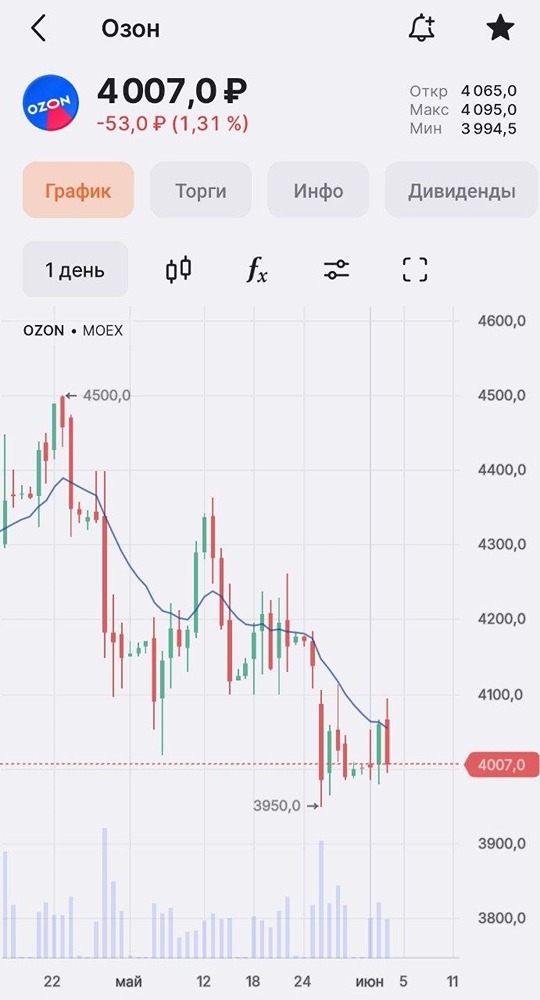
Task: Change the 1 день chart interval
Action: pyautogui.click(x=75, y=269)
